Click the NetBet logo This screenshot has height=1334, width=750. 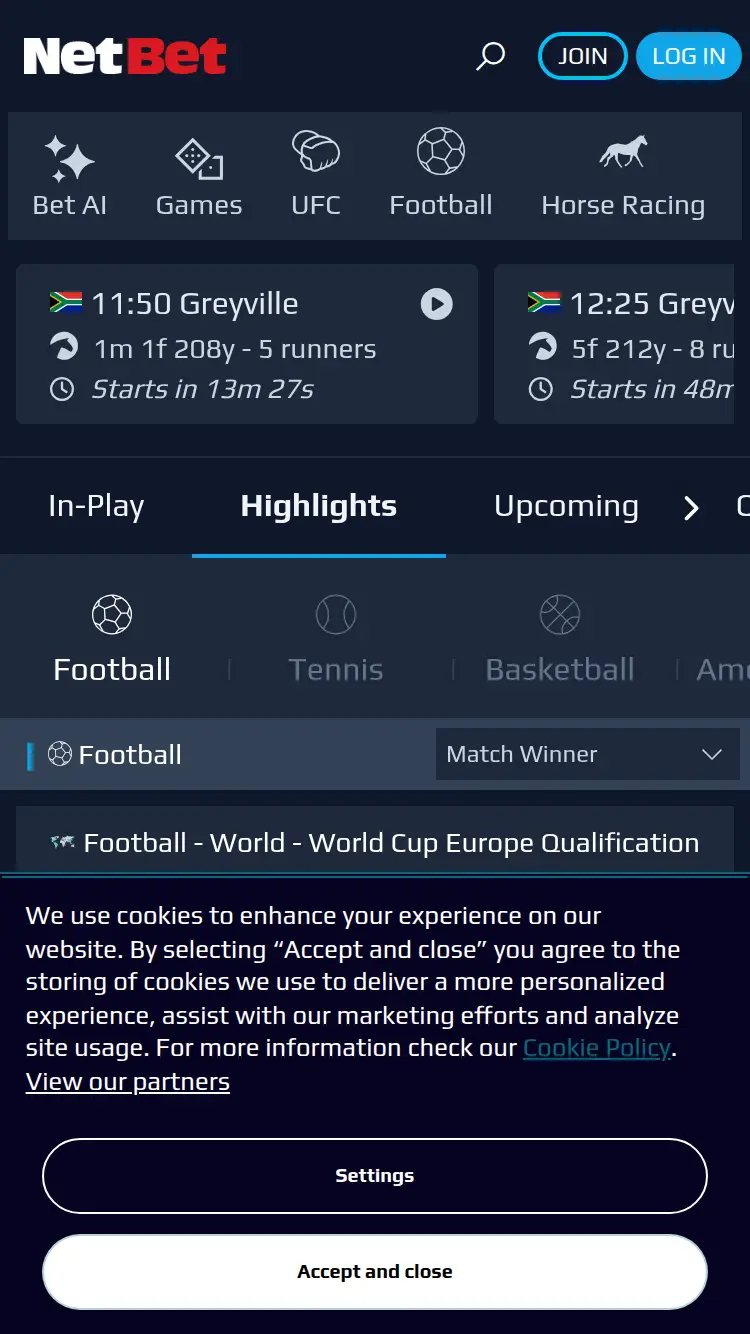click(124, 55)
